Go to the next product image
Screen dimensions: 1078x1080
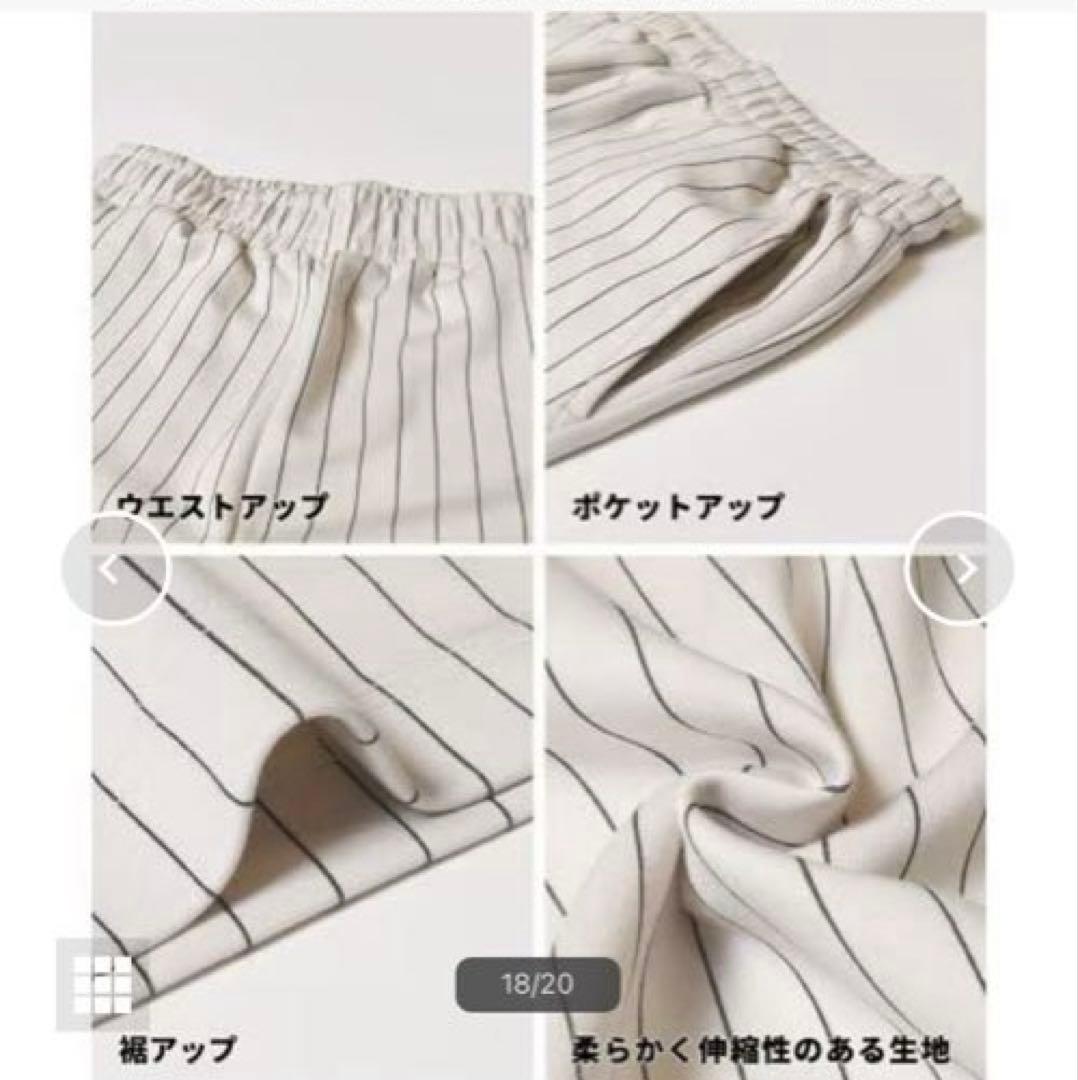pyautogui.click(x=962, y=569)
